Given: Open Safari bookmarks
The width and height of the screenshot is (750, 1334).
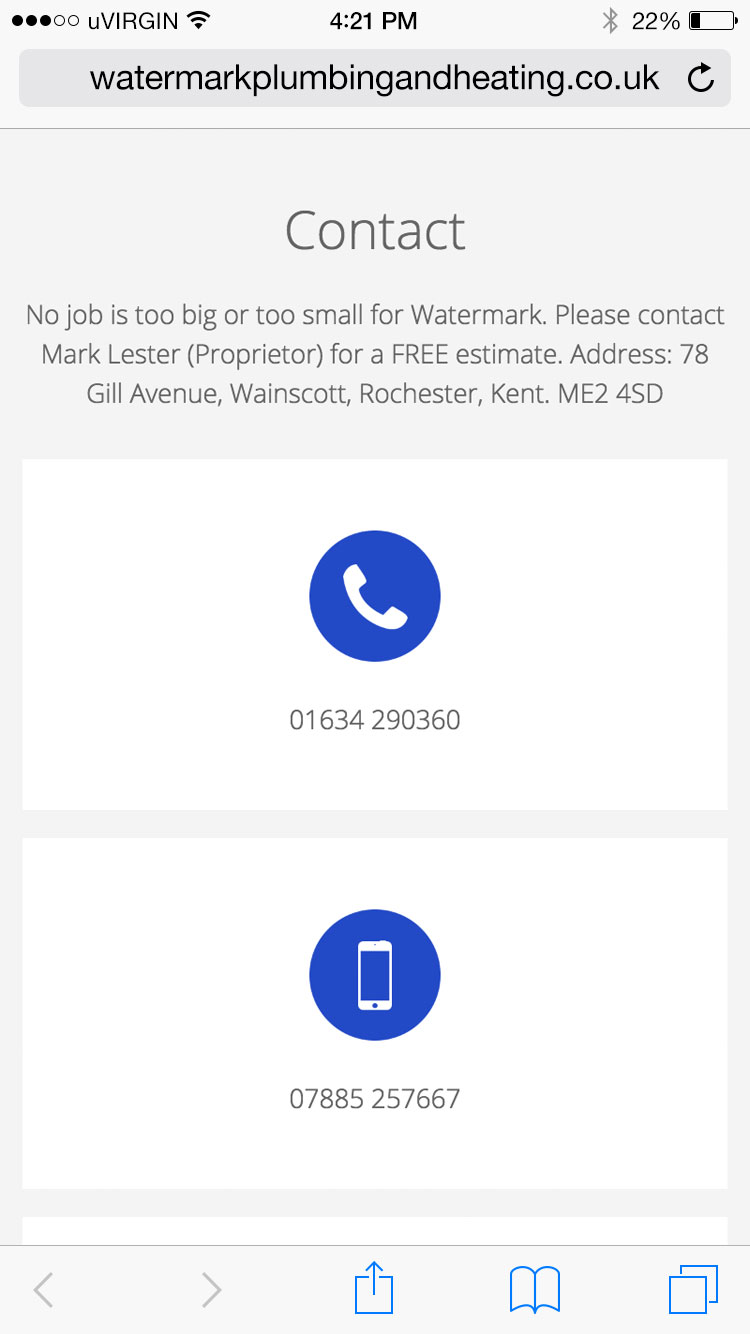Looking at the screenshot, I should pos(535,1290).
